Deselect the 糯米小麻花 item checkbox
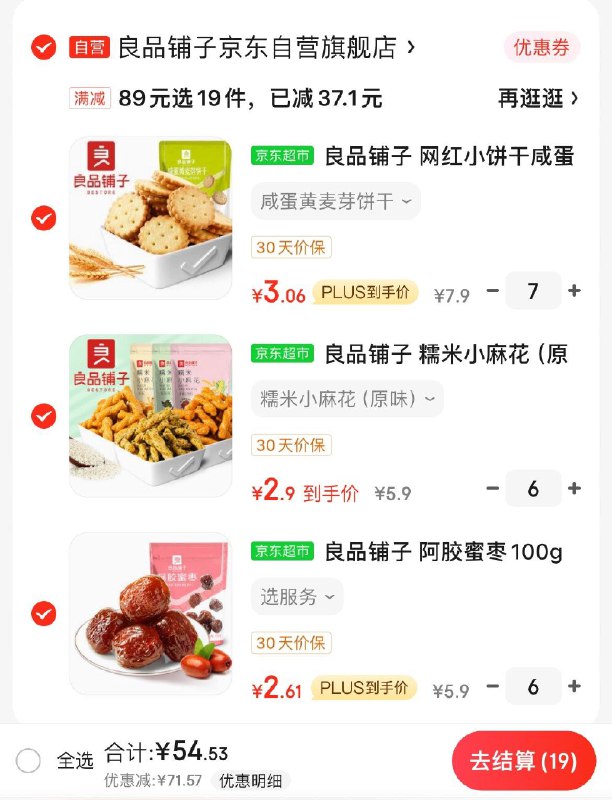The image size is (612, 800). point(43,416)
